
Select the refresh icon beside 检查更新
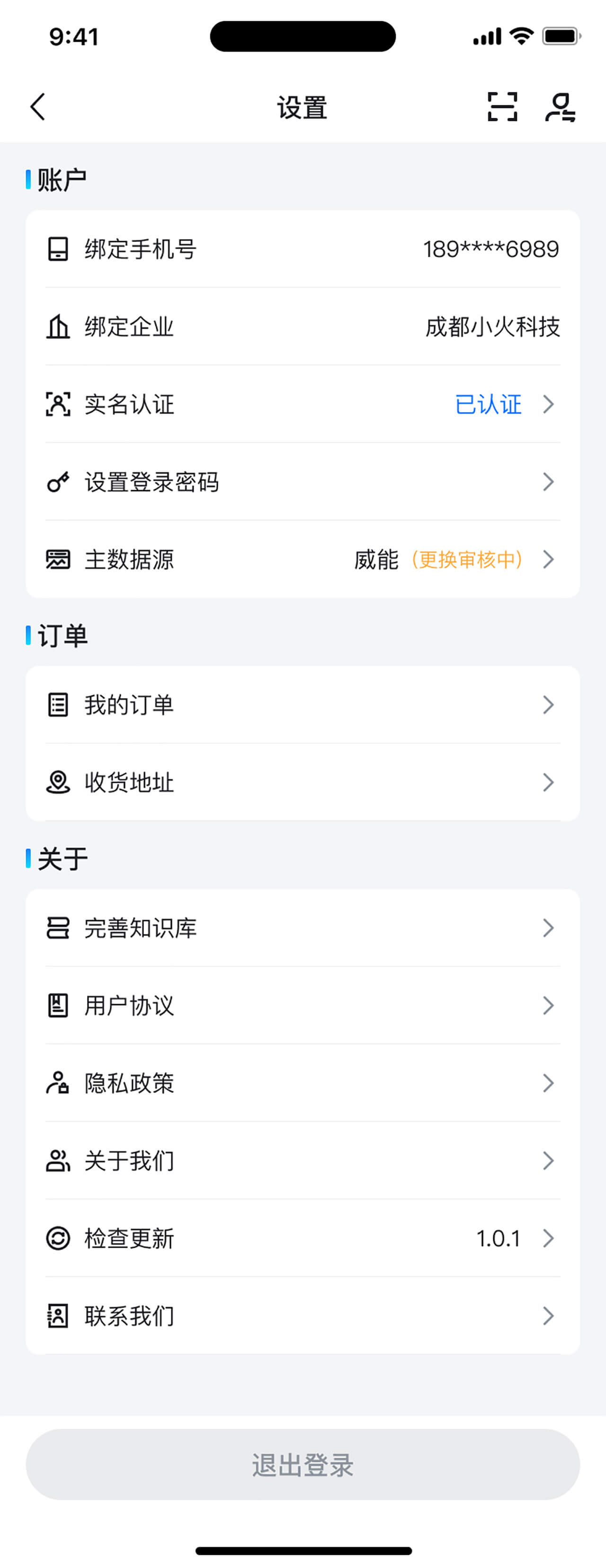[58, 1238]
